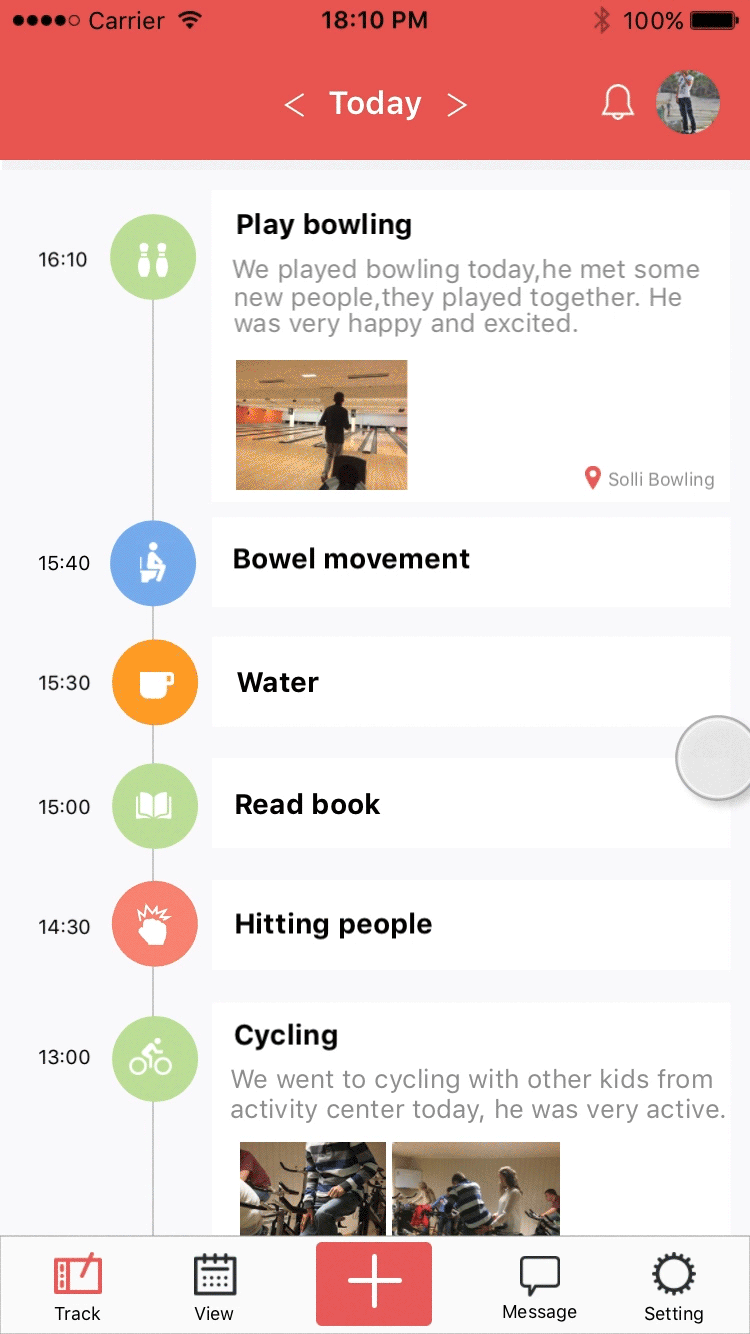Image resolution: width=750 pixels, height=1334 pixels.
Task: Add a new entry with plus button
Action: (374, 1284)
